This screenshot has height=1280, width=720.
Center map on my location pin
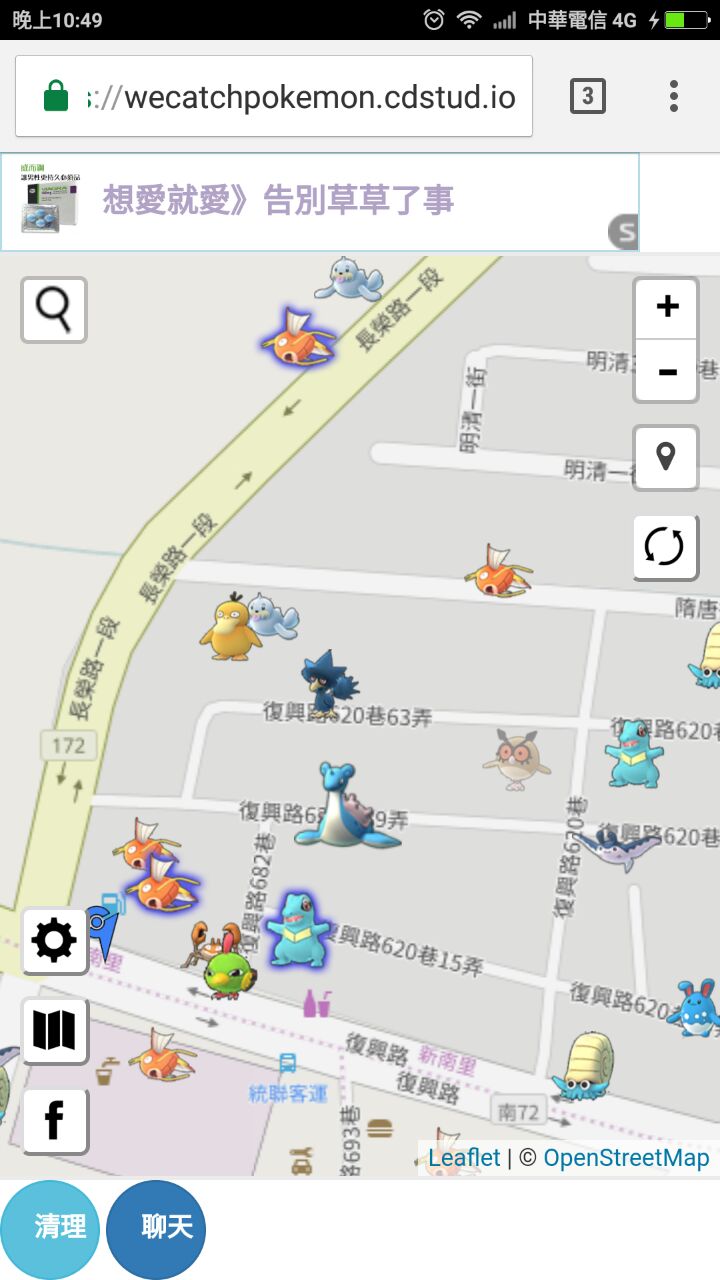click(666, 457)
